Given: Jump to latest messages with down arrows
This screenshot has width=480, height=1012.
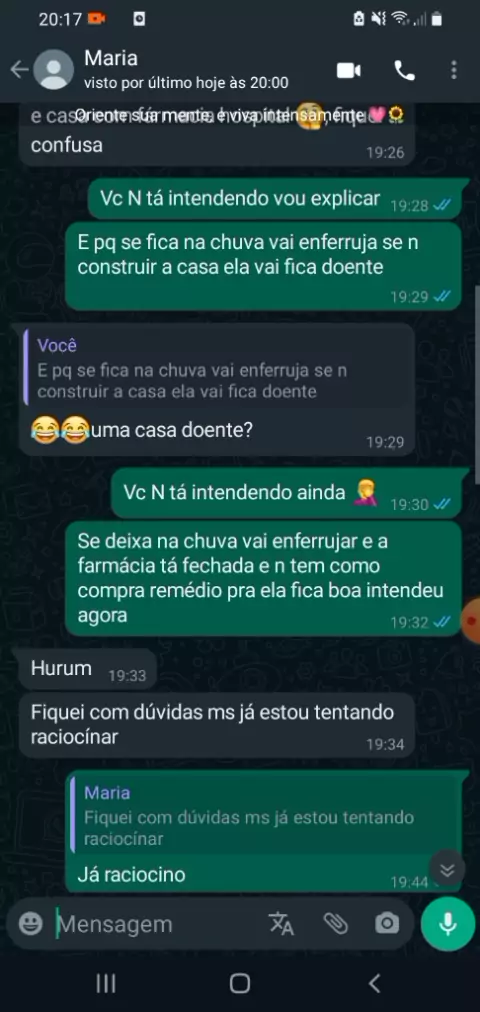Looking at the screenshot, I should pyautogui.click(x=448, y=869).
